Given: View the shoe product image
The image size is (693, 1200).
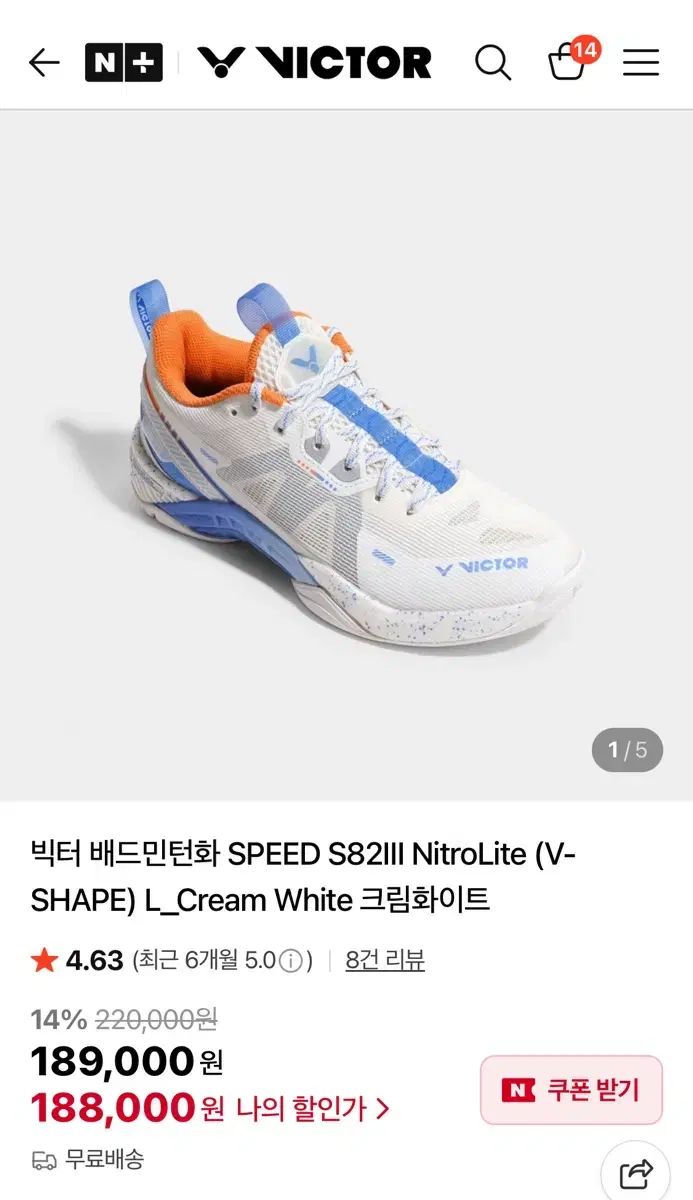Looking at the screenshot, I should 346,455.
